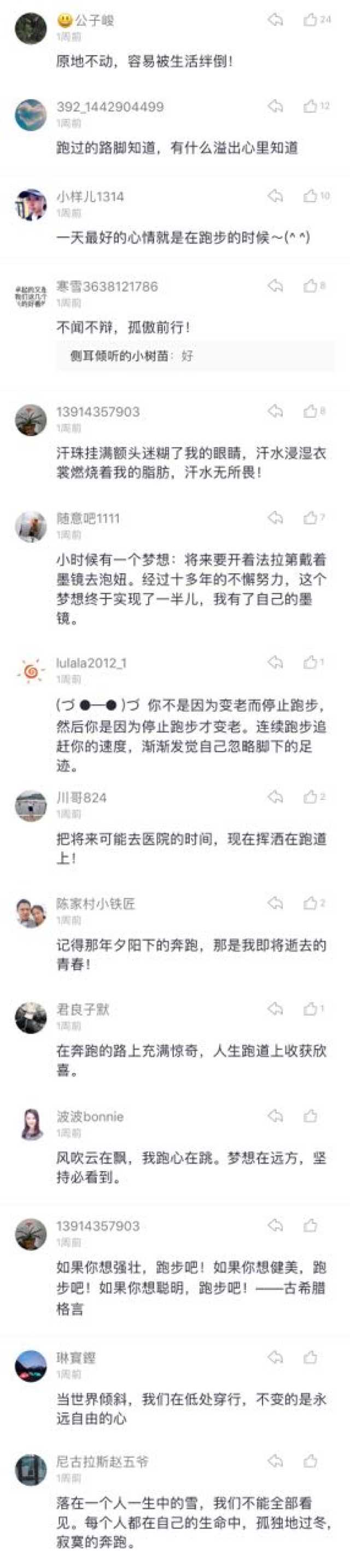Reply to lulala2012_1's comment
This screenshot has height=1568, width=350.
tap(275, 662)
